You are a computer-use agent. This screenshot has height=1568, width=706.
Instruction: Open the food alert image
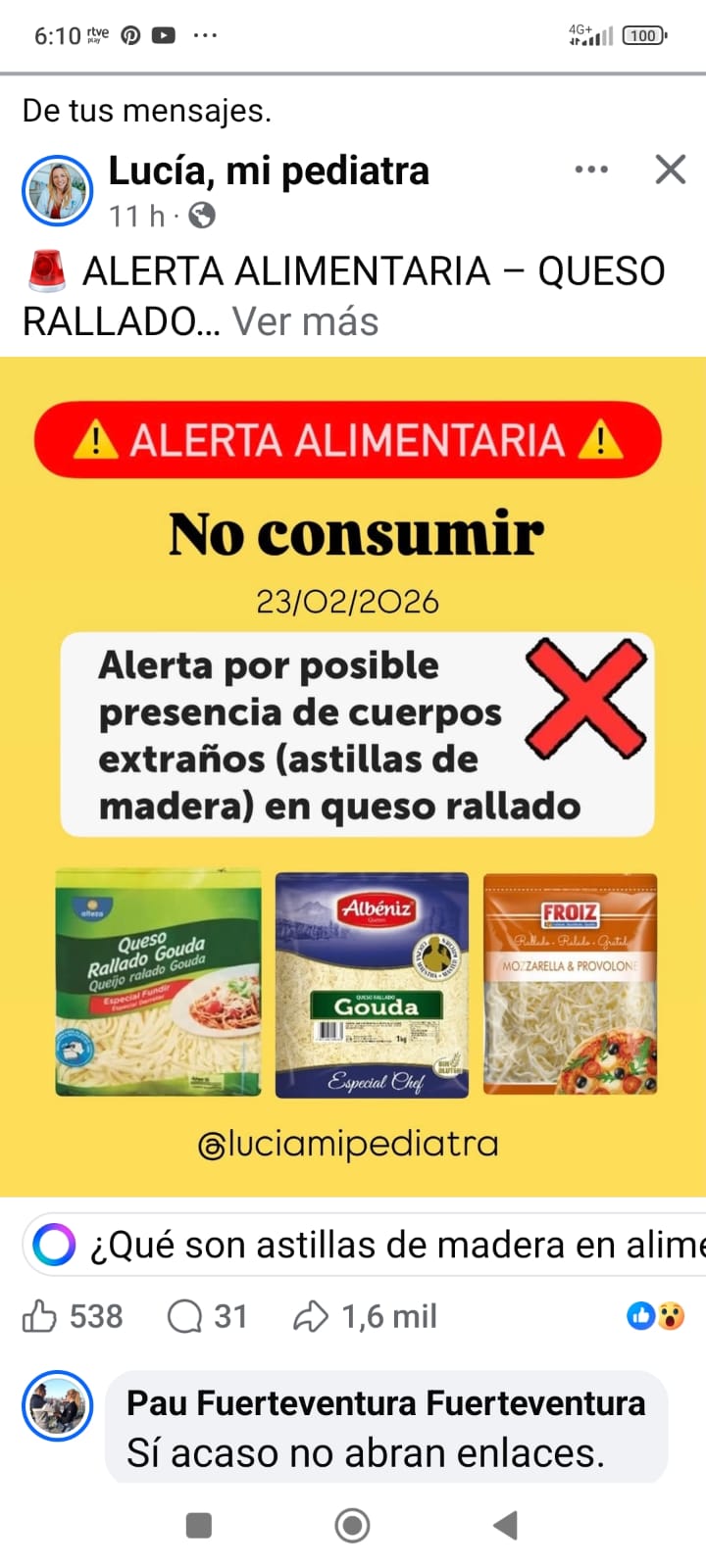click(x=353, y=776)
